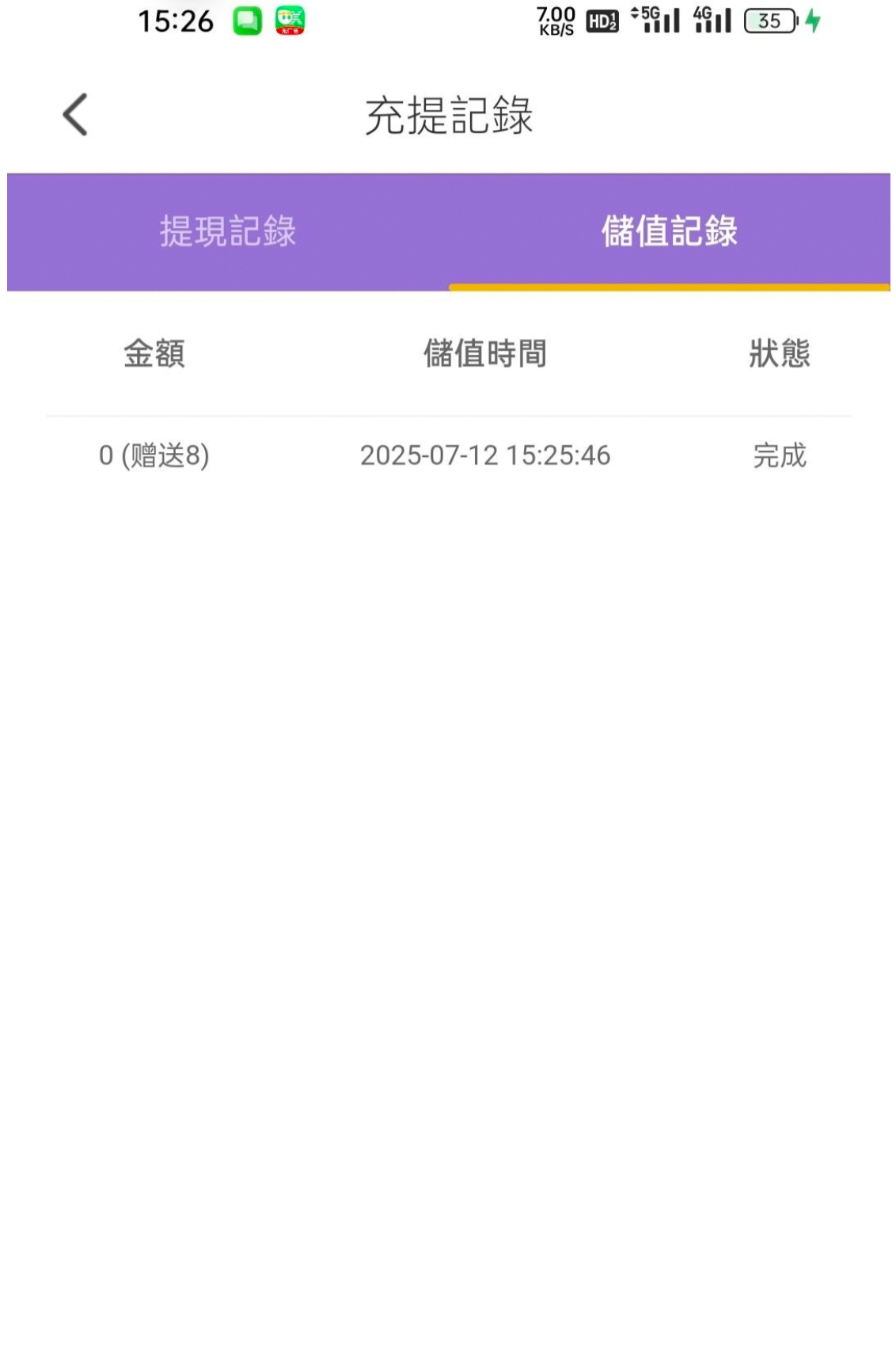Go back from 充提記錄 page
This screenshot has height=1355, width=896.
click(75, 116)
